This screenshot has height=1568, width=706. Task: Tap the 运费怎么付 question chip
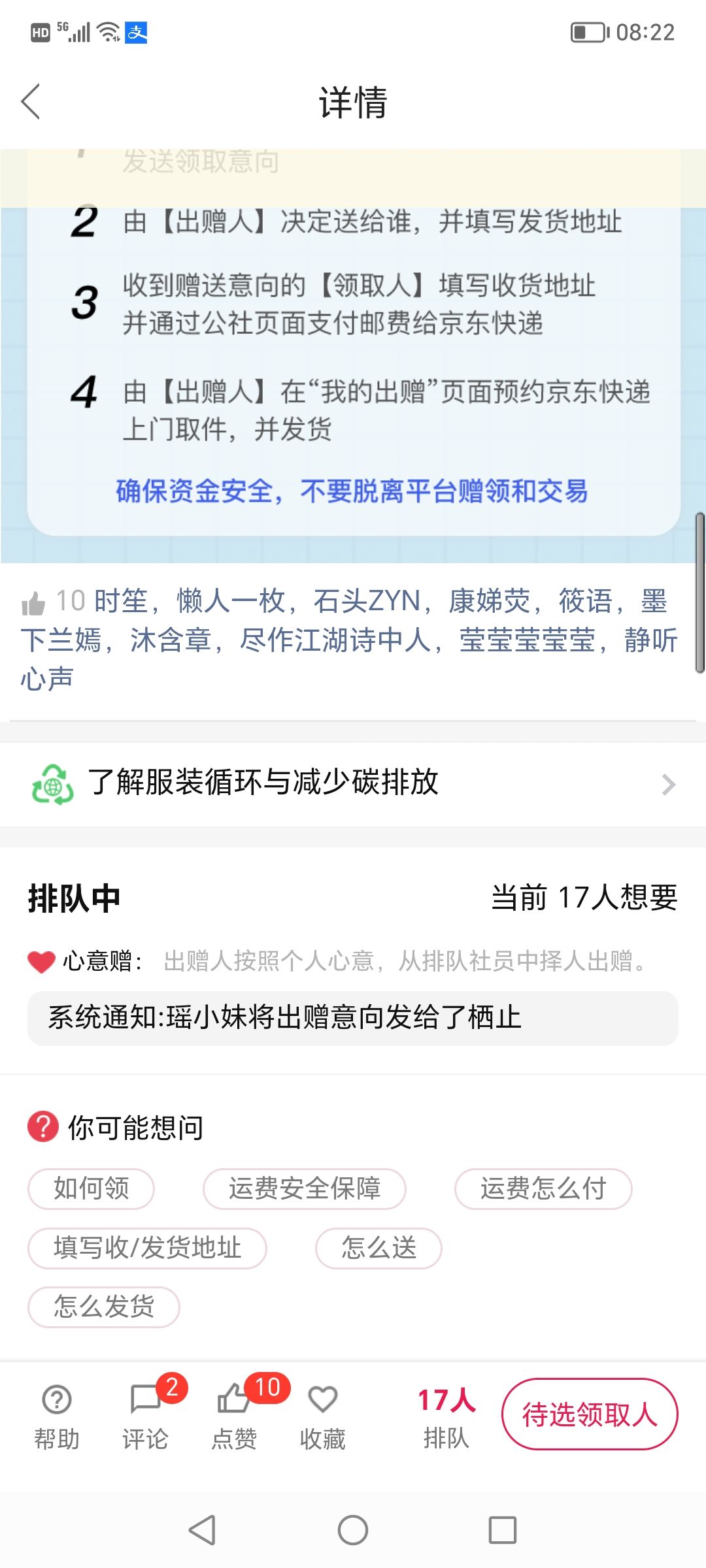[x=543, y=1188]
